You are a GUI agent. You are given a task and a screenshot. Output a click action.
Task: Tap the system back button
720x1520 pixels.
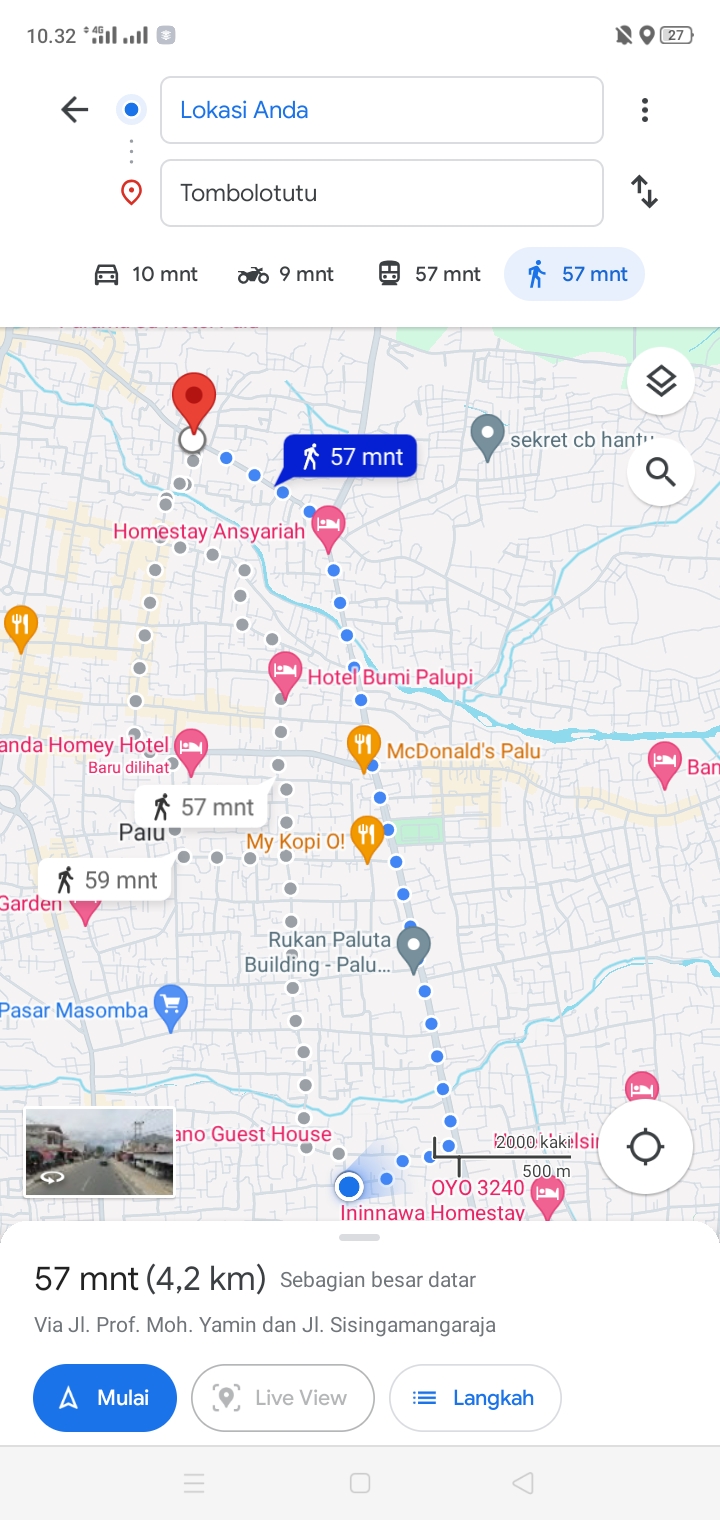(x=522, y=1483)
